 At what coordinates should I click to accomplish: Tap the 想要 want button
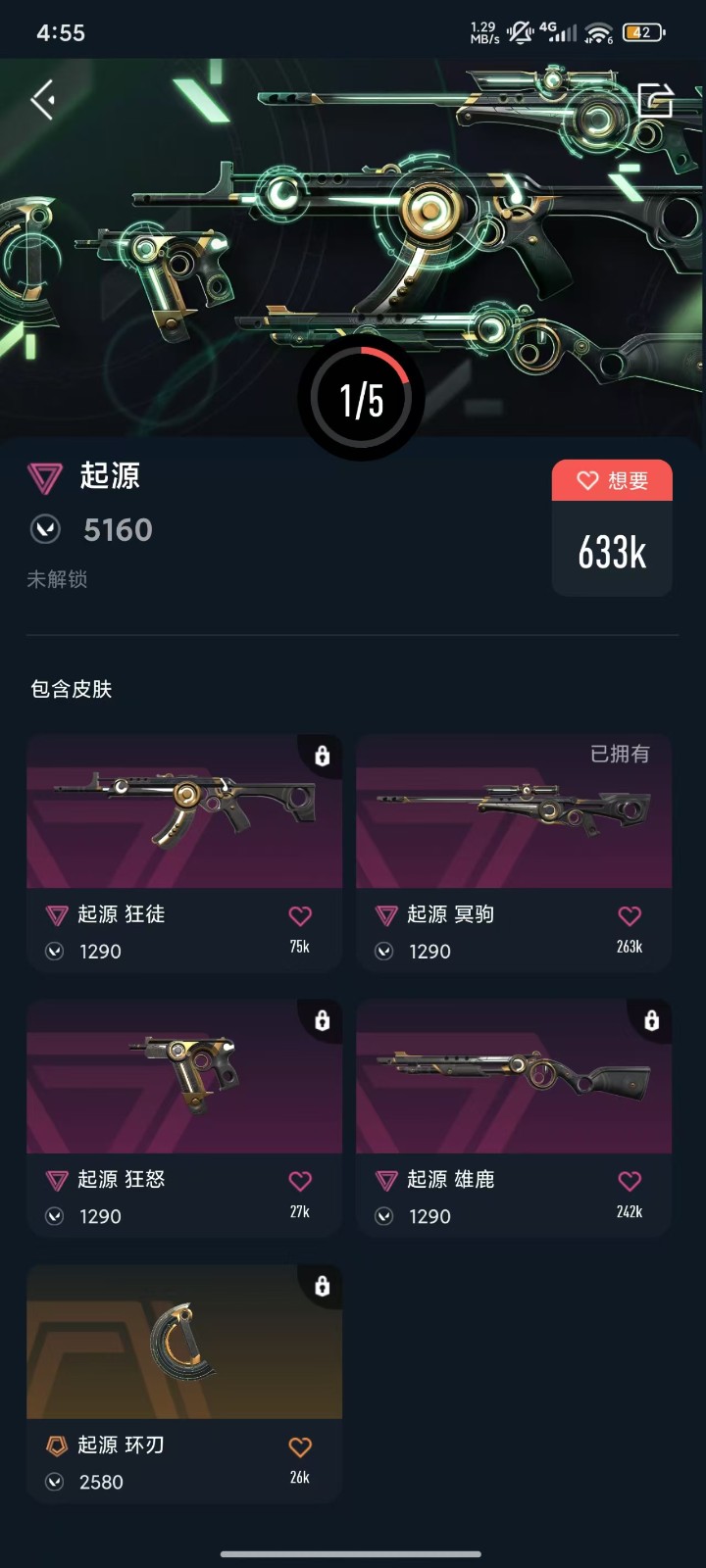(x=612, y=480)
